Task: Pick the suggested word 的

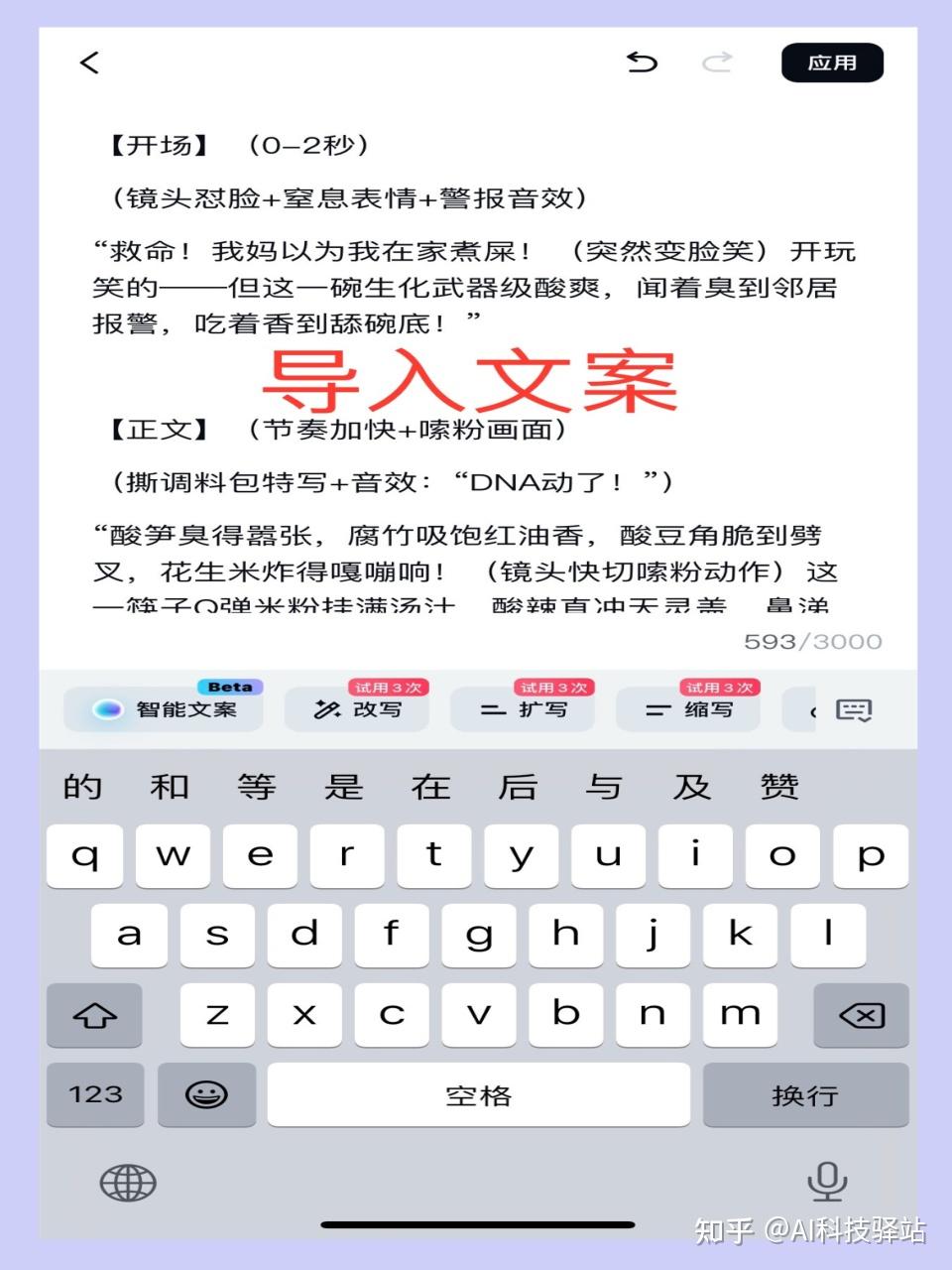Action: point(82,787)
